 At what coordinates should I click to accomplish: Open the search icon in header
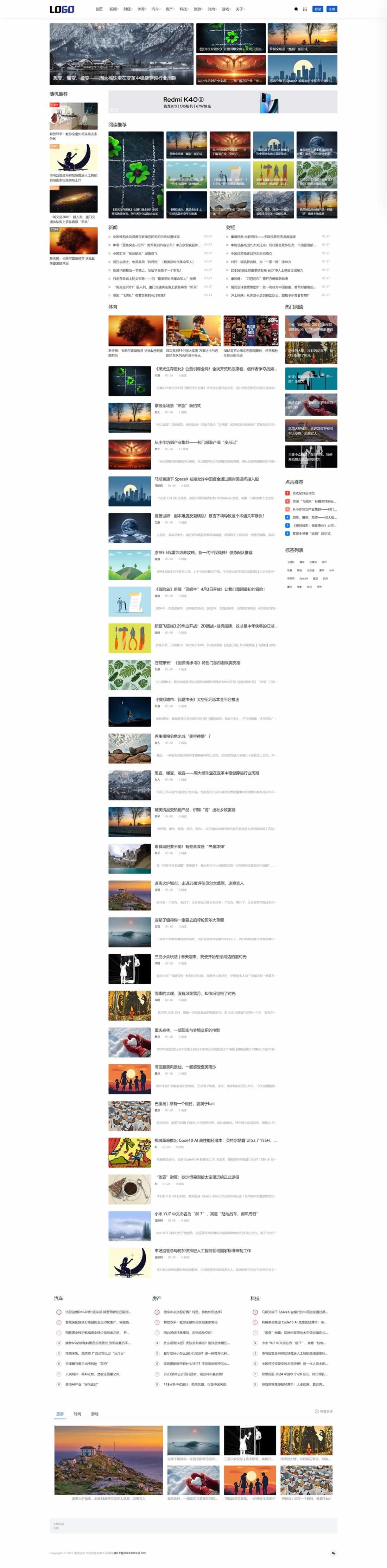point(296,9)
